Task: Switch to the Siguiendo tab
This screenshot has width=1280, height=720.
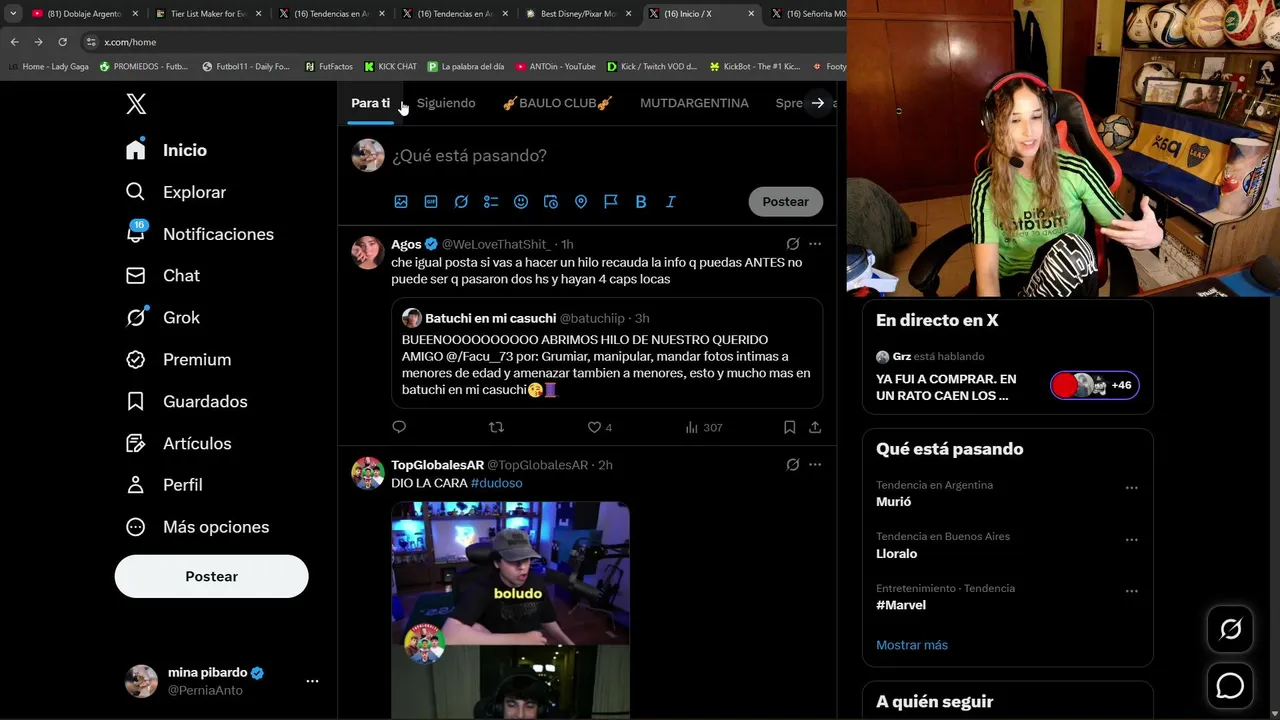Action: click(446, 103)
